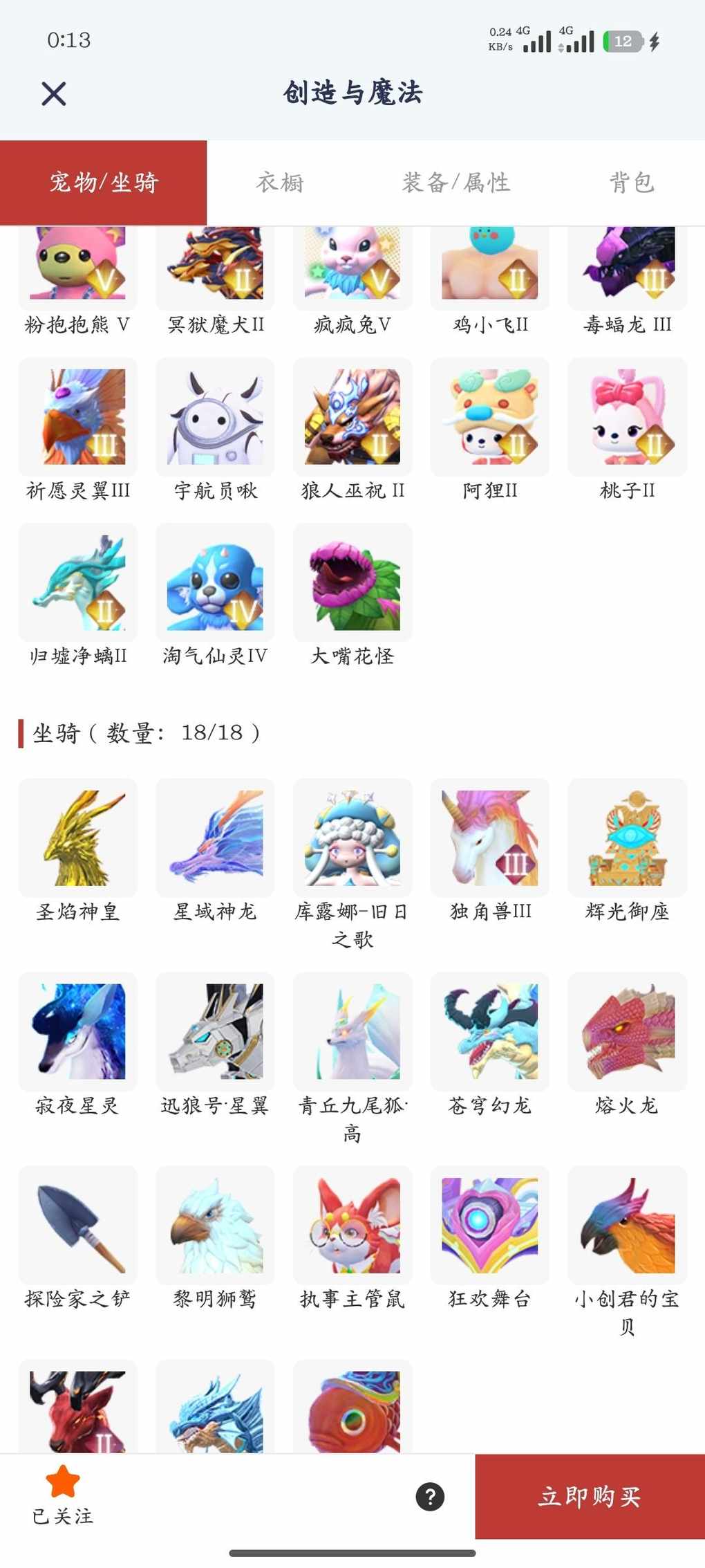Screen dimensions: 705x1568
Task: Select the 黎明狮鹫 mount
Action: click(x=215, y=1225)
